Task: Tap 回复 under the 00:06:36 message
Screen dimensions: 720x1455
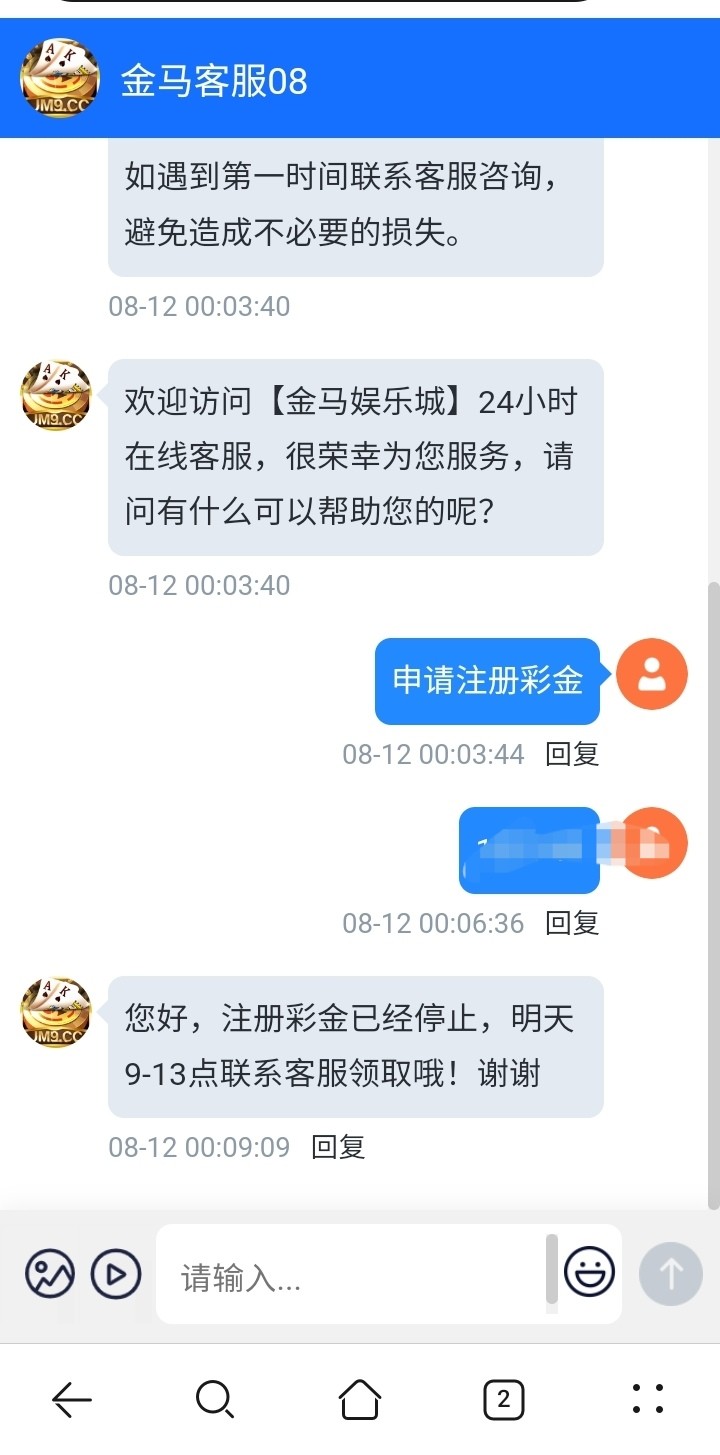Action: coord(572,923)
